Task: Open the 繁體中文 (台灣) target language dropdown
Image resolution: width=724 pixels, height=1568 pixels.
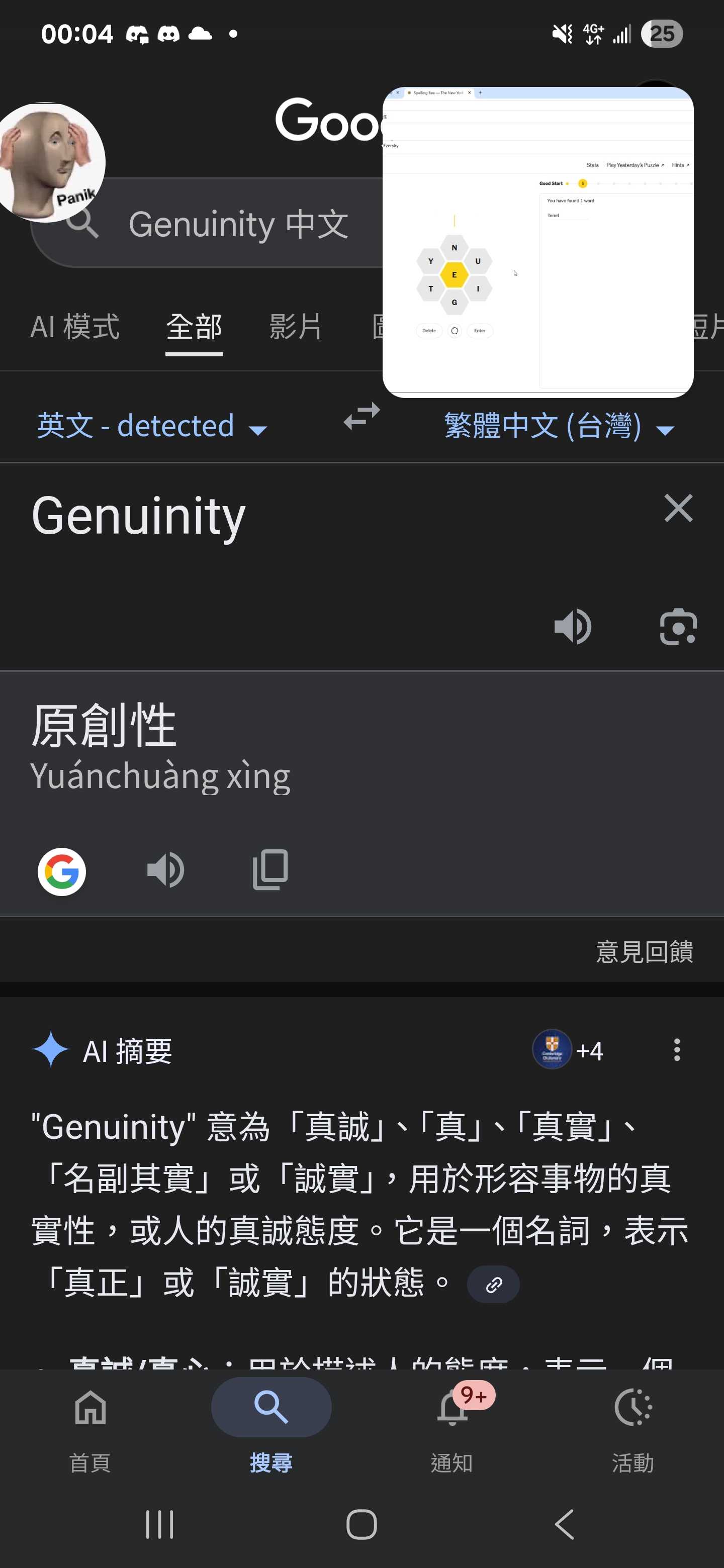Action: pyautogui.click(x=559, y=426)
